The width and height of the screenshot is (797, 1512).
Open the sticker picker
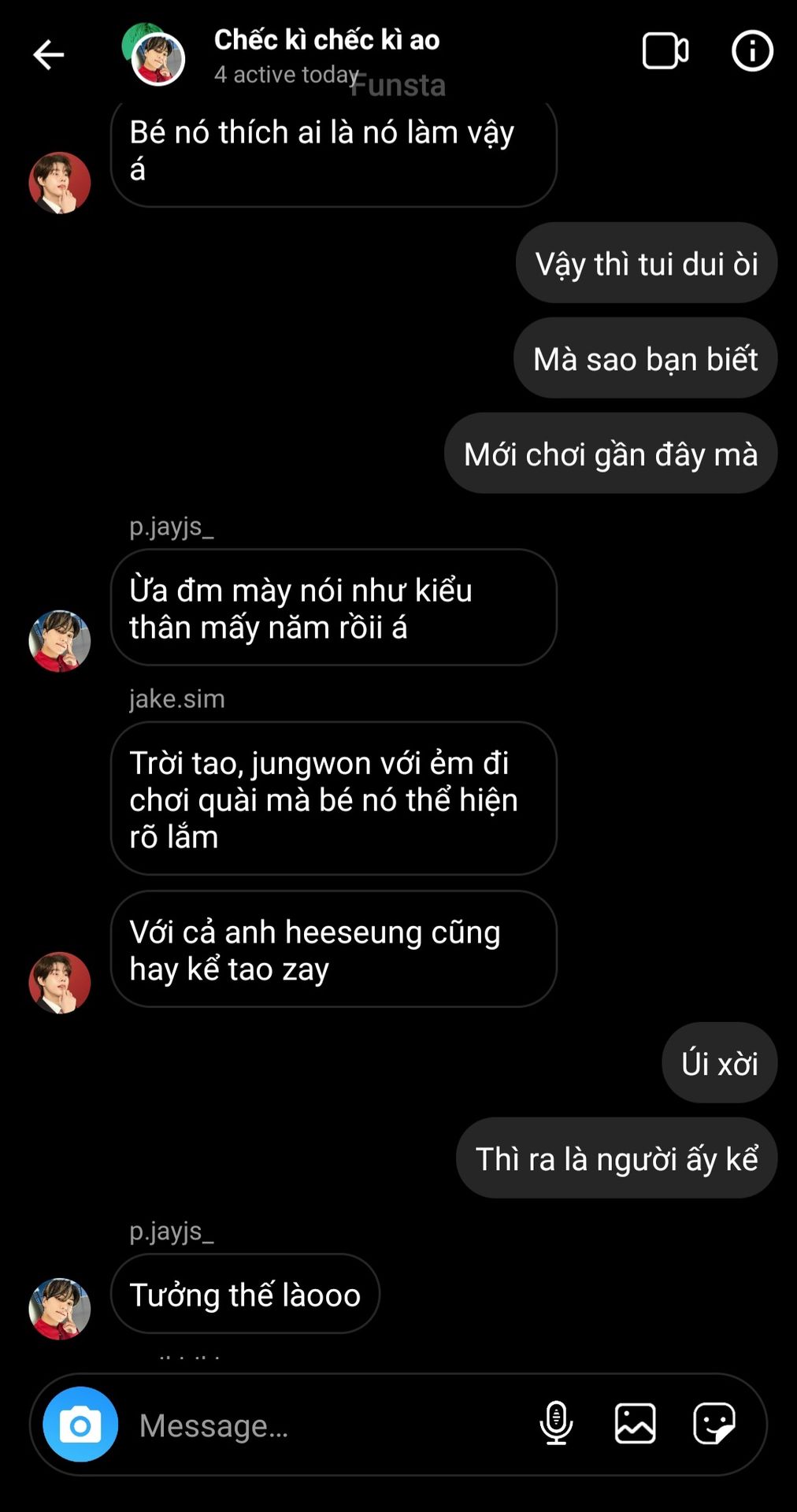(x=714, y=1424)
